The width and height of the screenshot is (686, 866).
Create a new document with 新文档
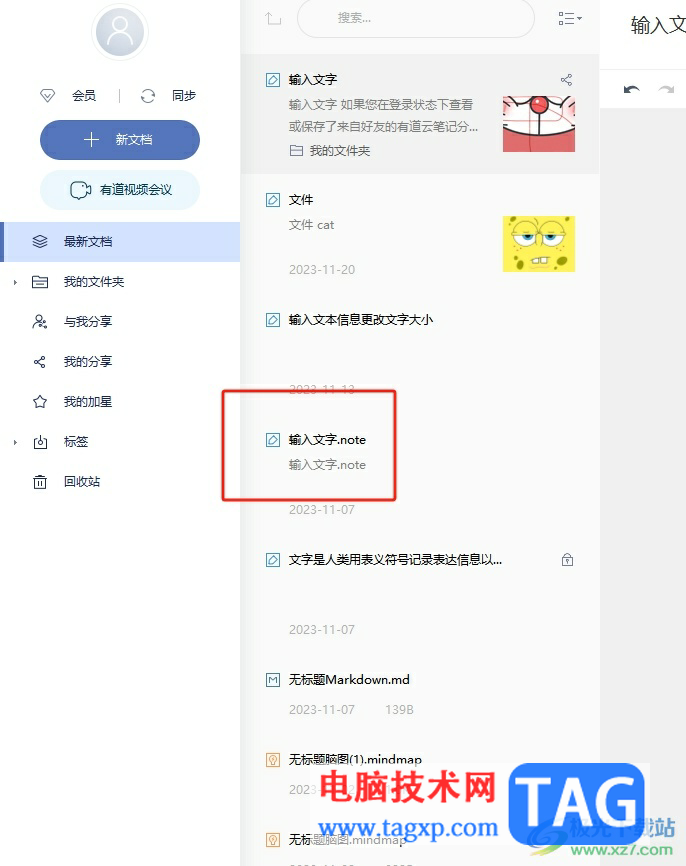click(x=120, y=140)
